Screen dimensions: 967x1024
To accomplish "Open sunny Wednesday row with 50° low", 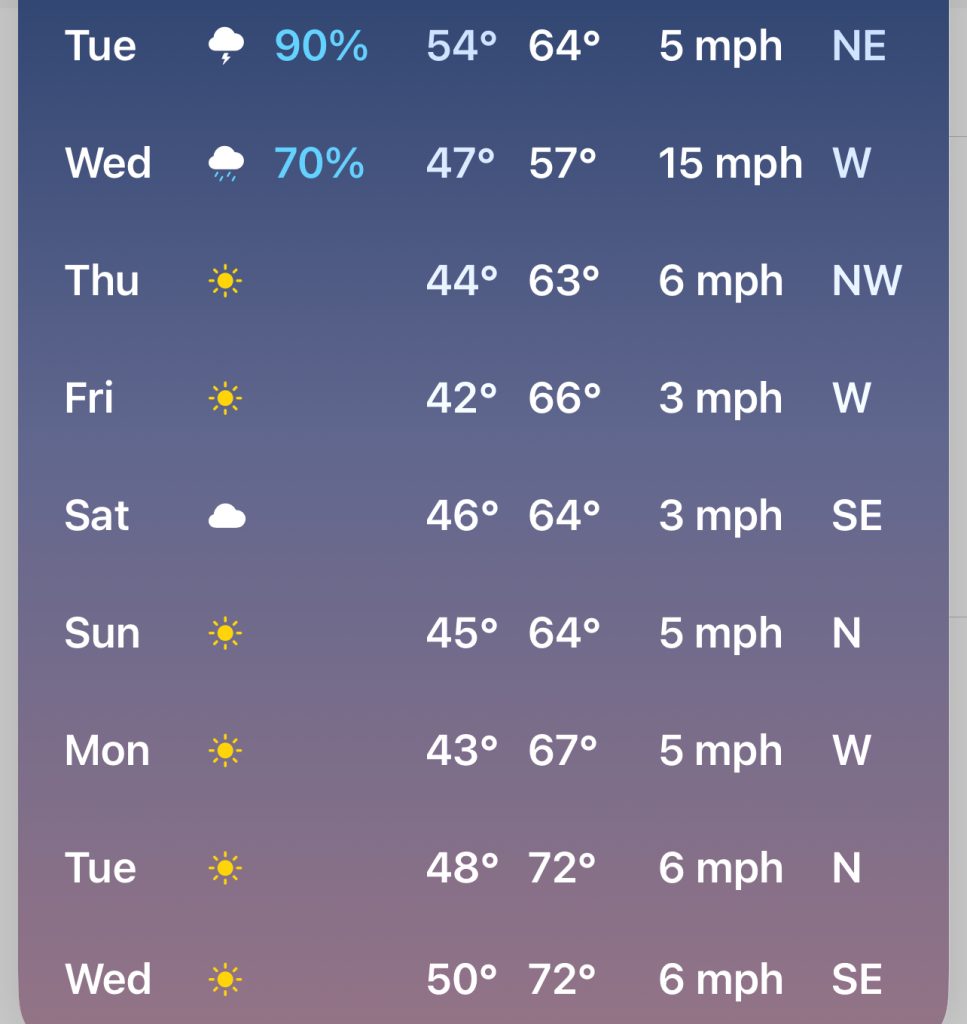I will coord(483,979).
